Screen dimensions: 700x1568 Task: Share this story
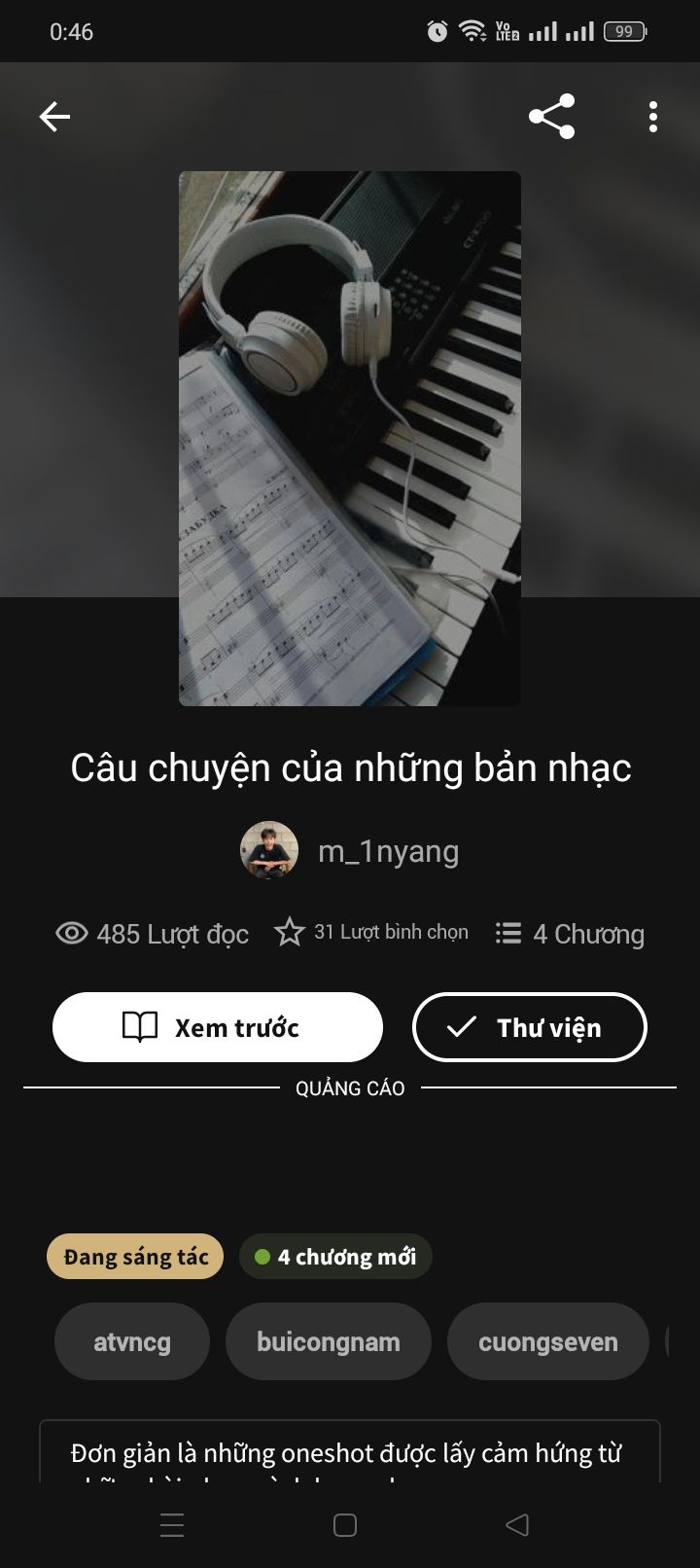[x=551, y=117]
